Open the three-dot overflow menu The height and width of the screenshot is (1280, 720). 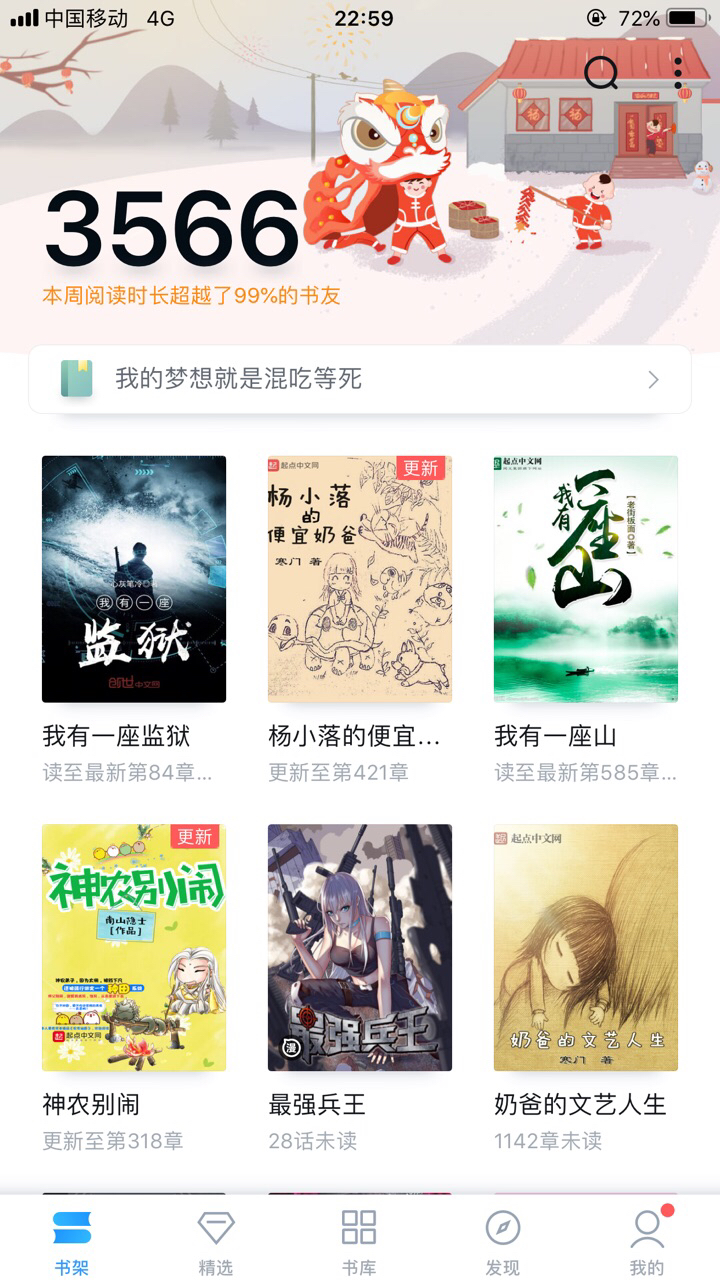[x=678, y=72]
